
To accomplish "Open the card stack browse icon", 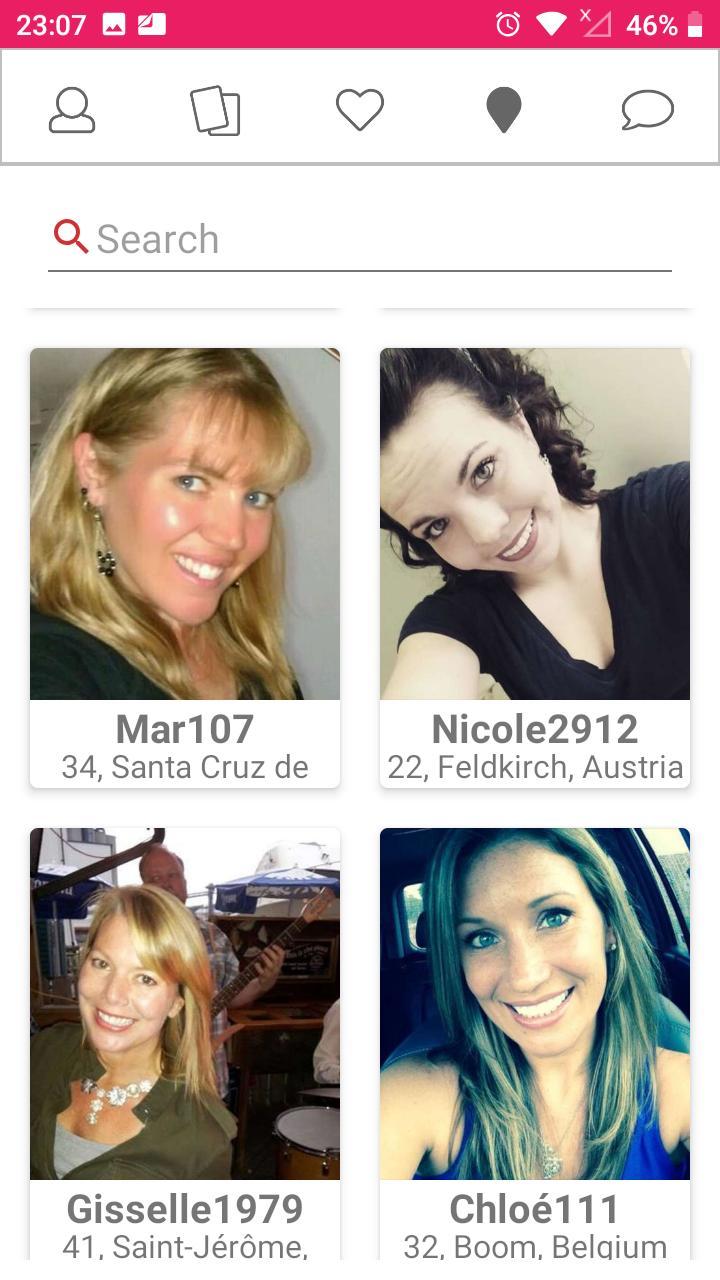I will (x=216, y=109).
